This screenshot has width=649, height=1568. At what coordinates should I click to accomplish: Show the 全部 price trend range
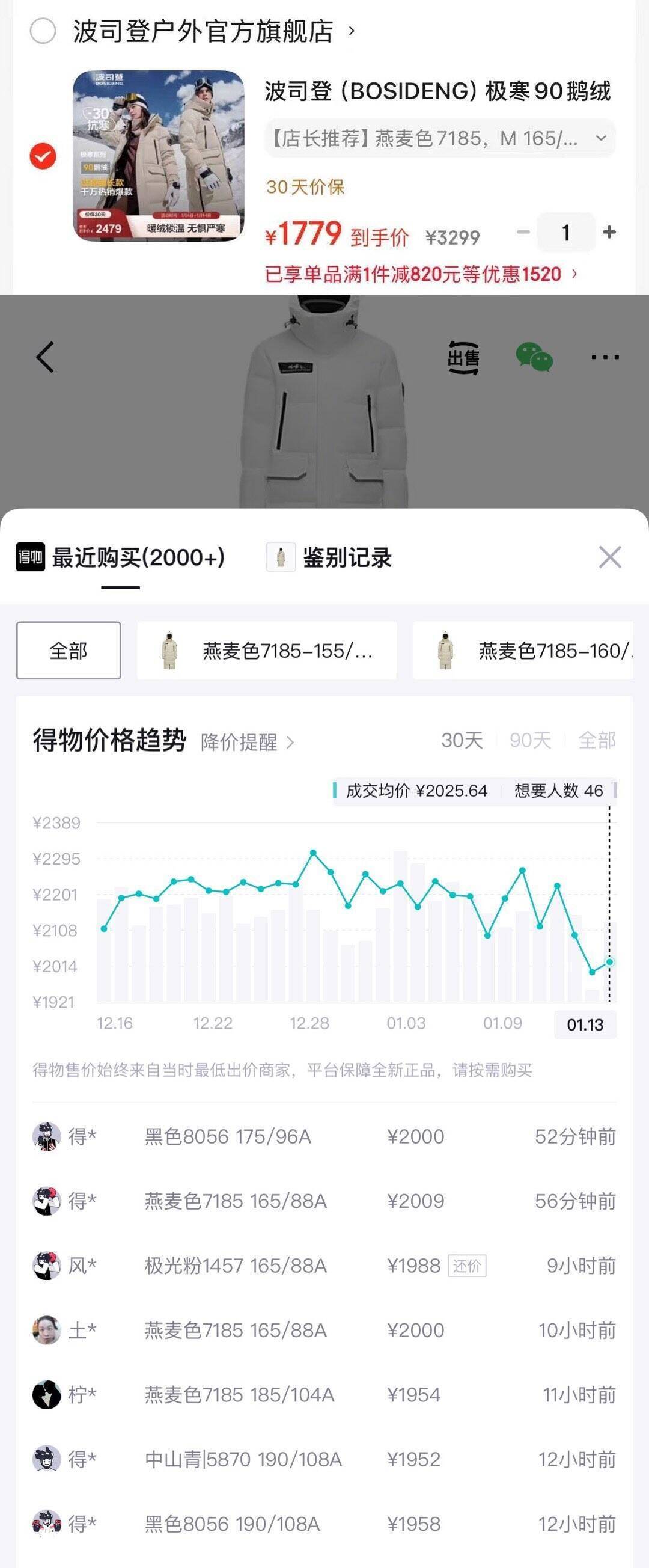click(597, 740)
